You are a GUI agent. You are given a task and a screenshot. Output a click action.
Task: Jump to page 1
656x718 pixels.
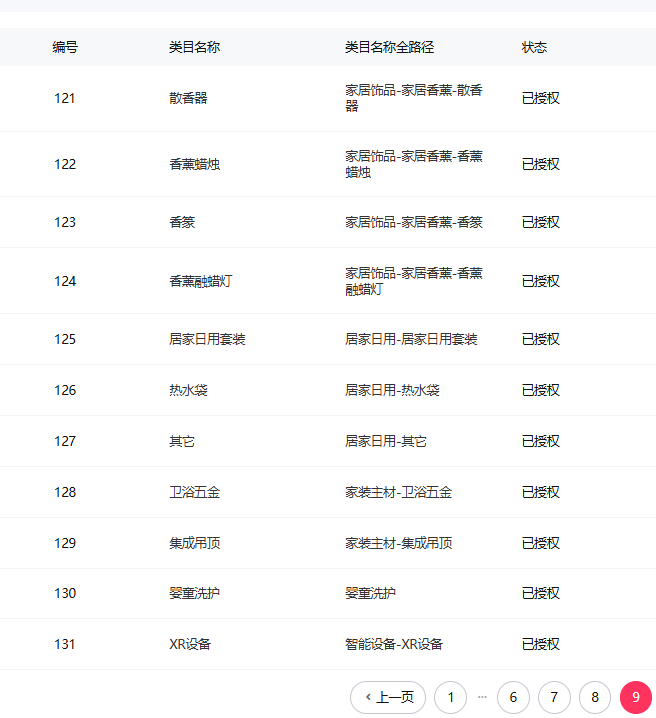tap(450, 697)
